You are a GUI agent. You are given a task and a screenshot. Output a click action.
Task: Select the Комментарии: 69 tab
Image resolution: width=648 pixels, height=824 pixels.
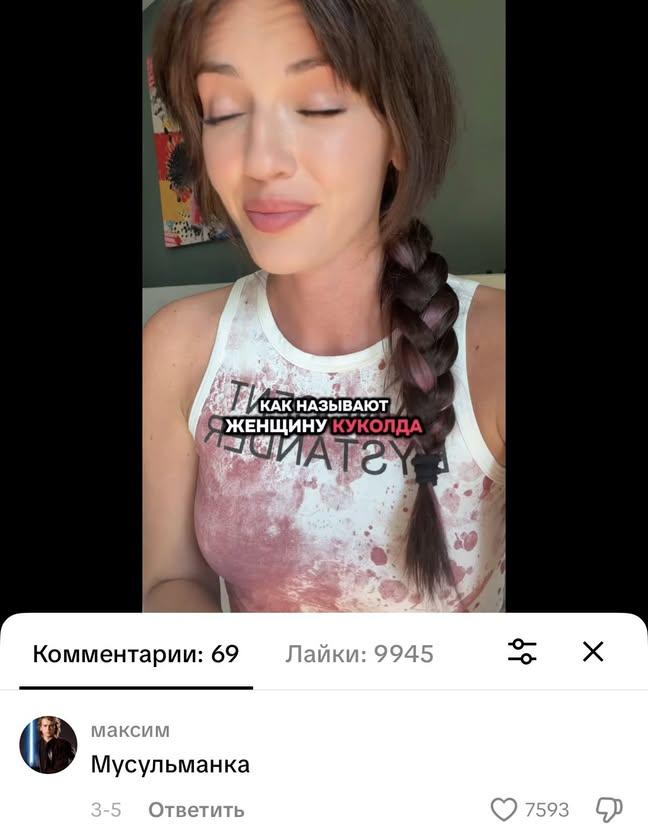pos(135,655)
